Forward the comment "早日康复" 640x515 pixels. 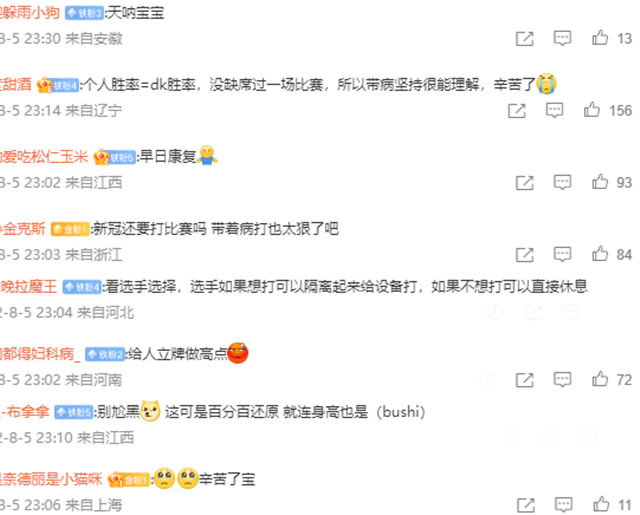coord(524,182)
